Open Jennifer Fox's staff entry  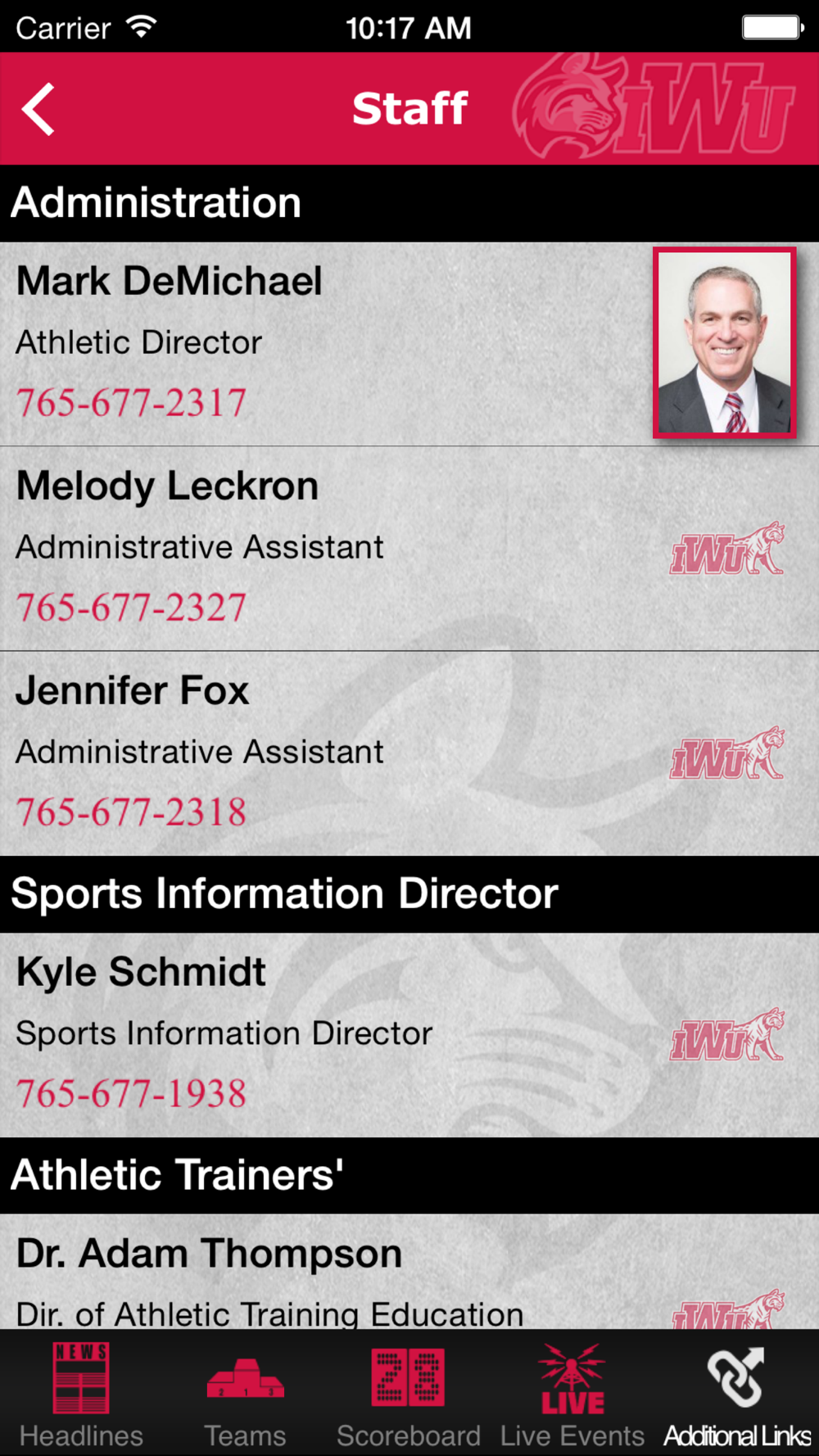[409, 754]
